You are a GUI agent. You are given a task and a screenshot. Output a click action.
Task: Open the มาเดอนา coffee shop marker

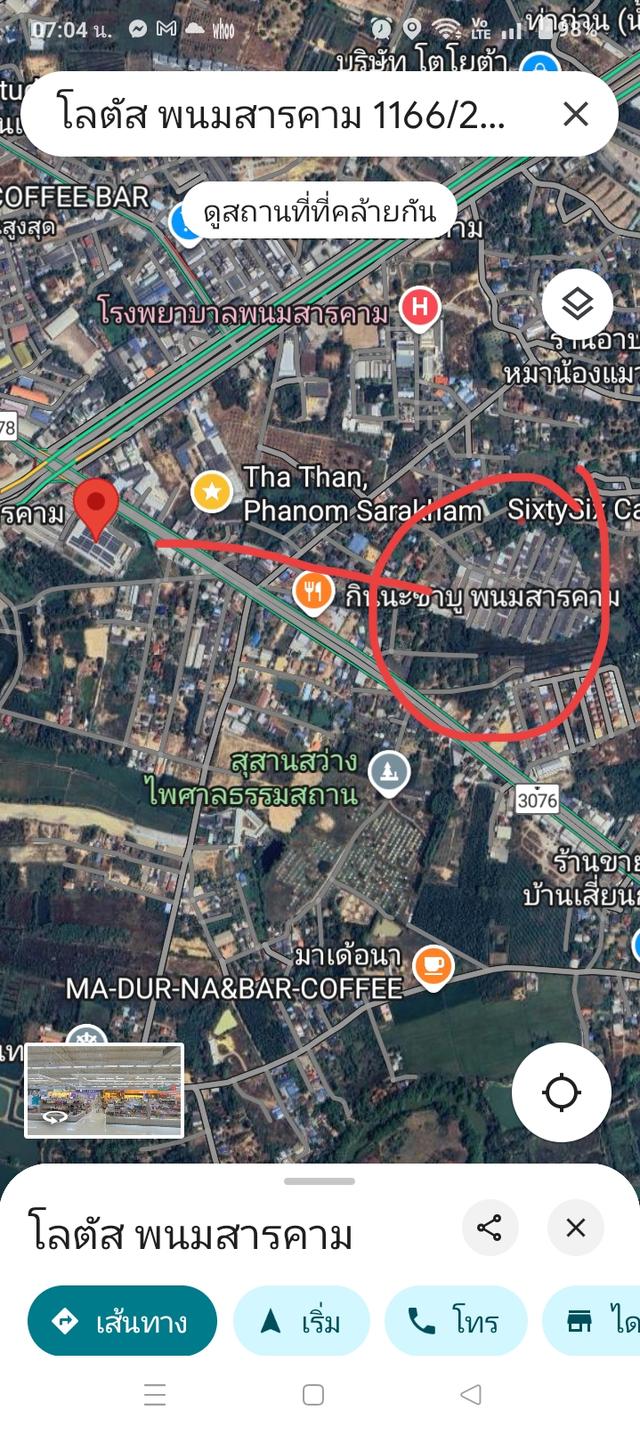click(x=433, y=965)
